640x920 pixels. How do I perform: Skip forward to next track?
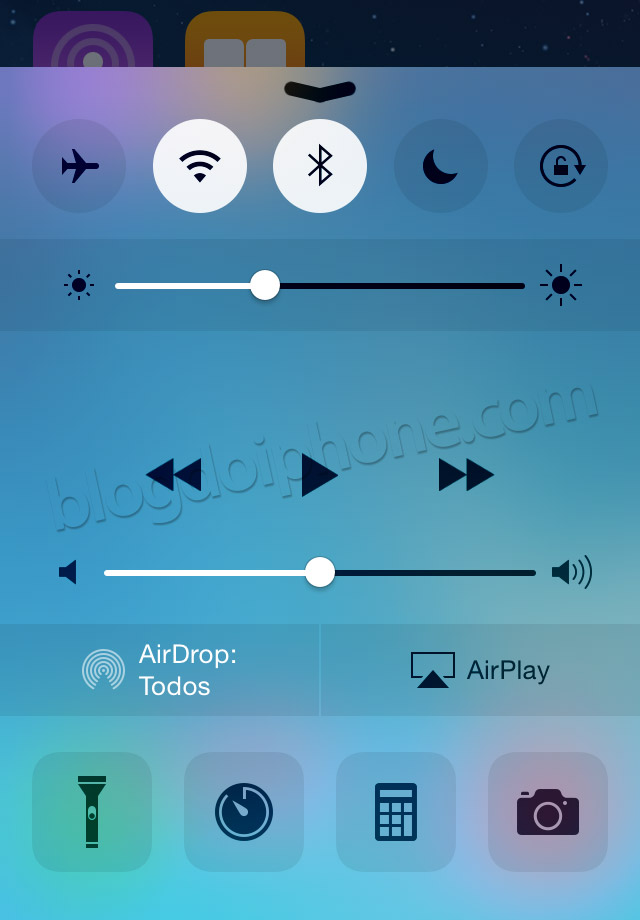(x=466, y=474)
